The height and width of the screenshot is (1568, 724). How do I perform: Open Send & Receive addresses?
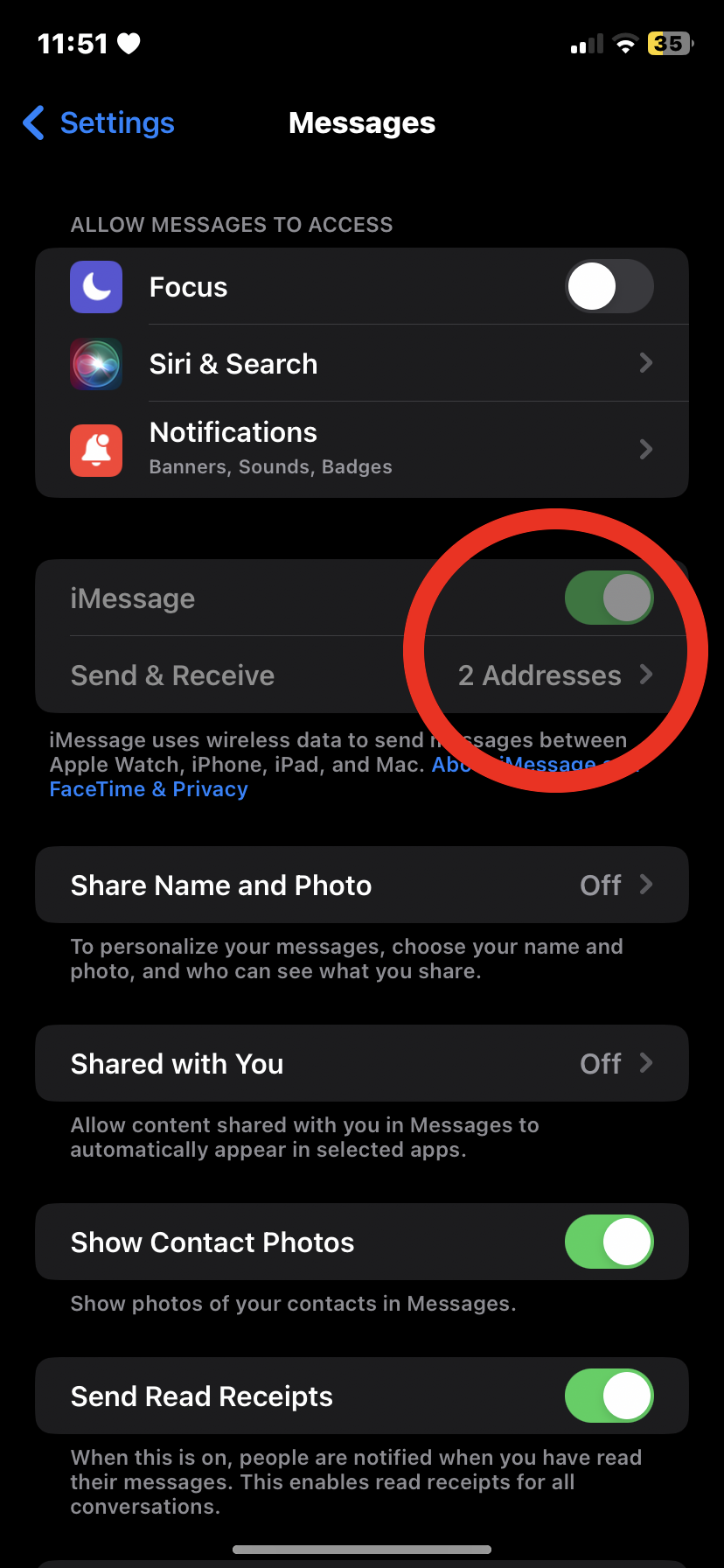point(362,675)
